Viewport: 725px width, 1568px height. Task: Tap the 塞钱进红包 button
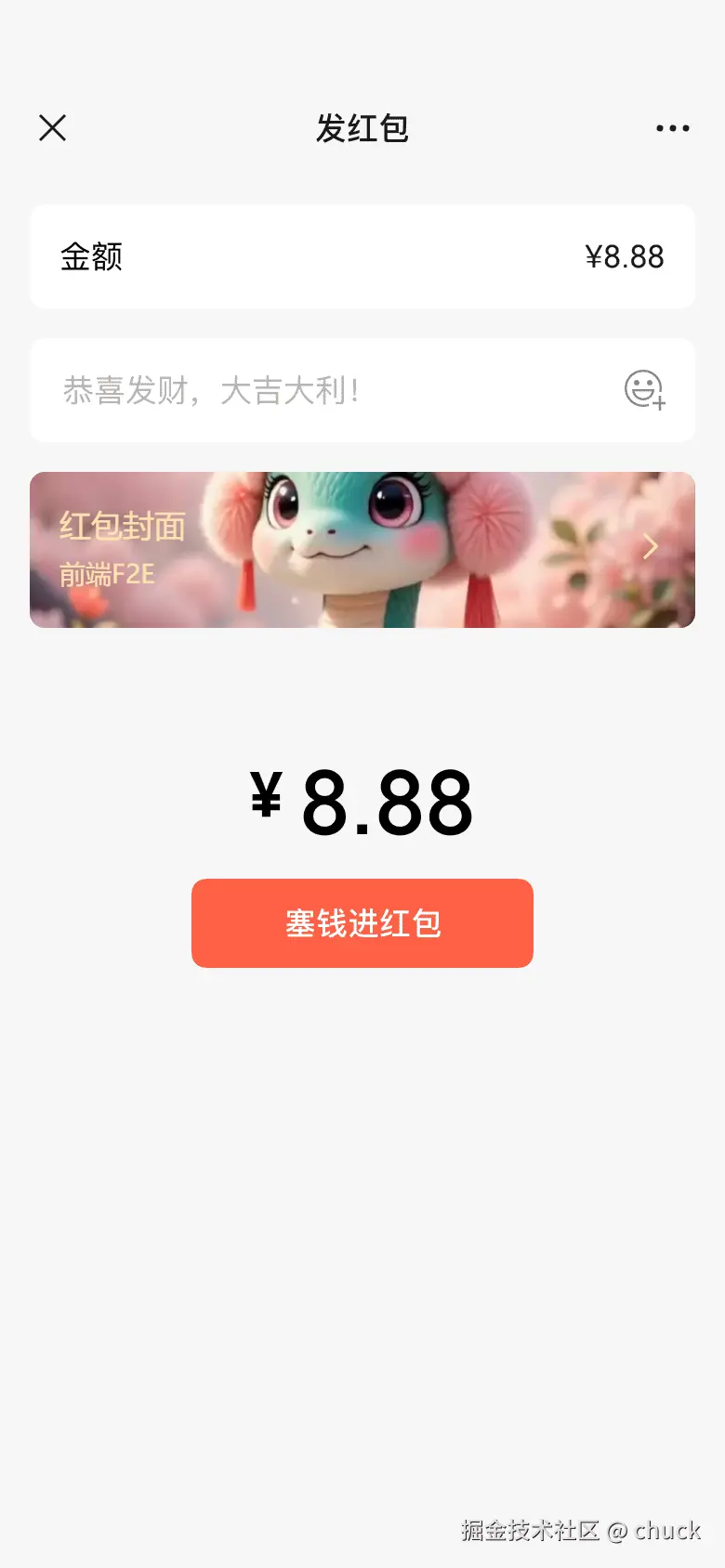[362, 923]
